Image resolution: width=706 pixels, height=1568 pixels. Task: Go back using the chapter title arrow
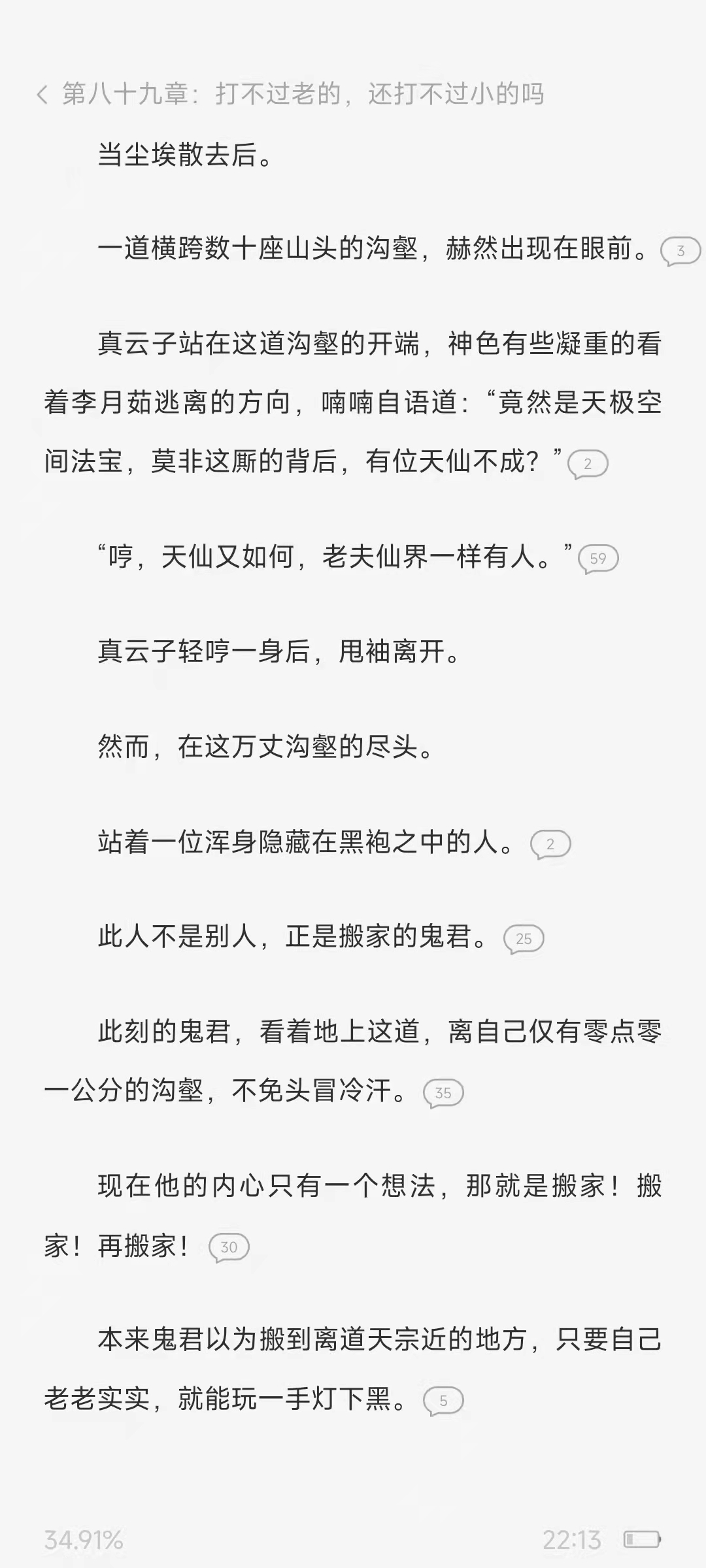coord(43,95)
